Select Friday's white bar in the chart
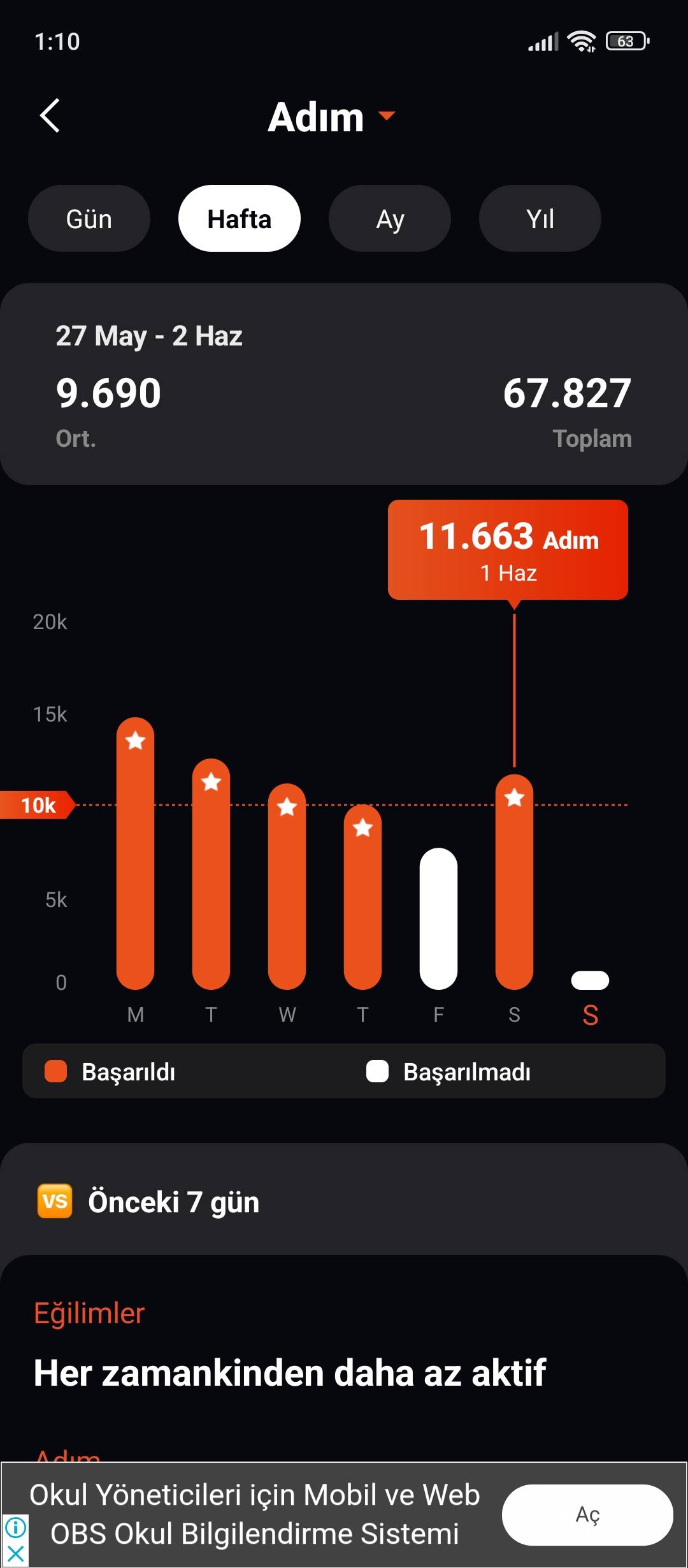This screenshot has width=688, height=1568. tap(438, 918)
